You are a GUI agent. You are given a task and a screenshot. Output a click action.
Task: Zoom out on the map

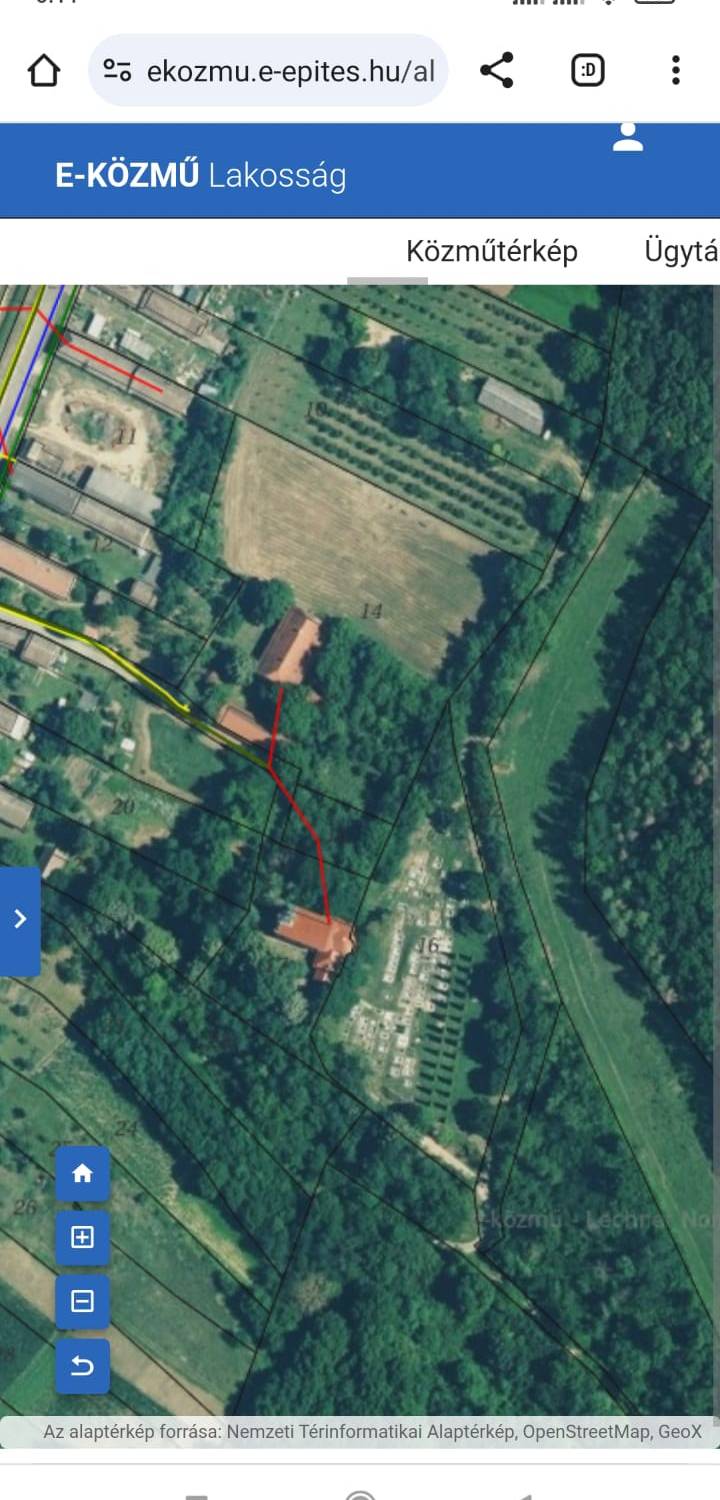(82, 1302)
